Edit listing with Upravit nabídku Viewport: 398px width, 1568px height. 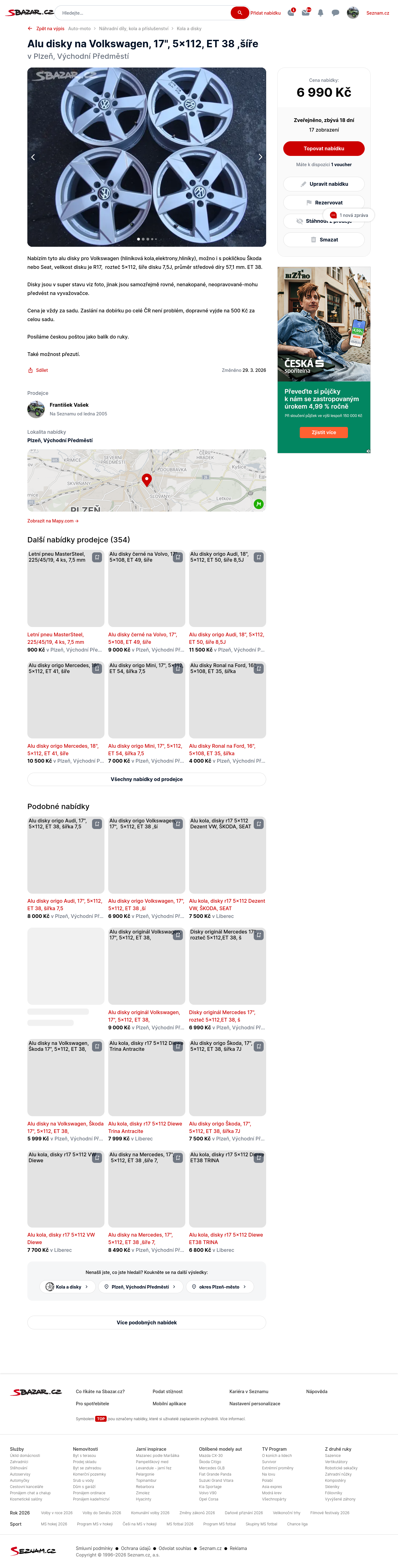coord(323,184)
